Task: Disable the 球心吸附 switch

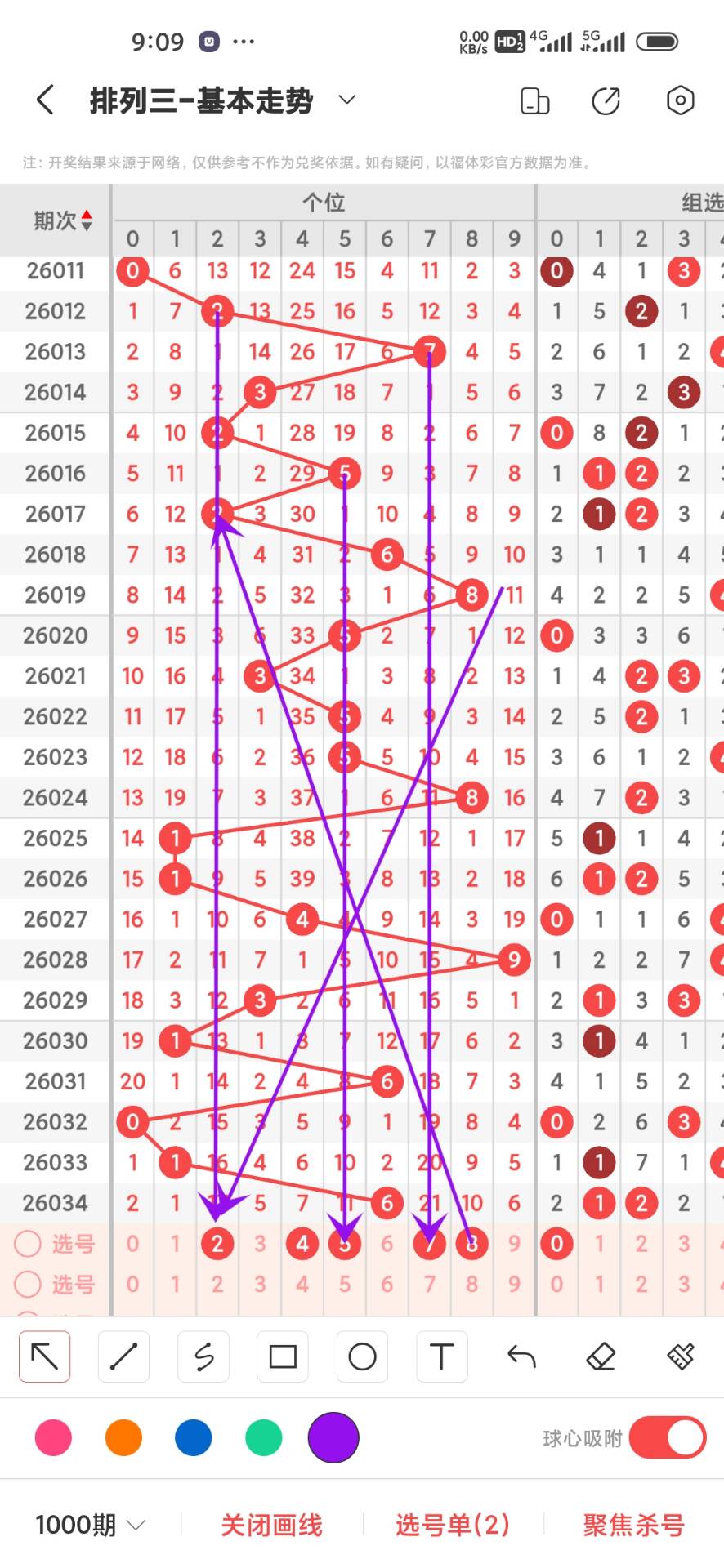Action: 668,1437
